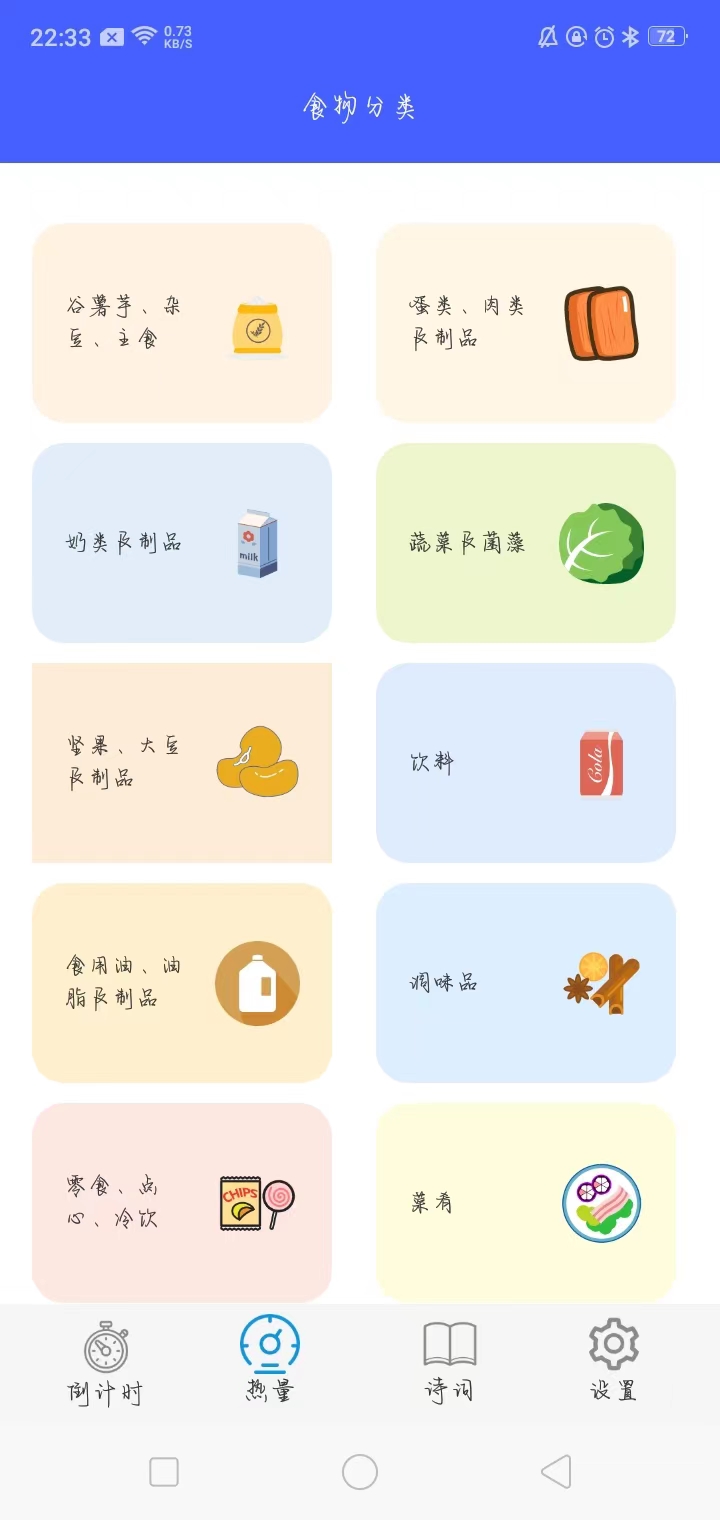The image size is (720, 1520).
Task: Tap the milk carton icon in dairy category
Action: [x=257, y=543]
